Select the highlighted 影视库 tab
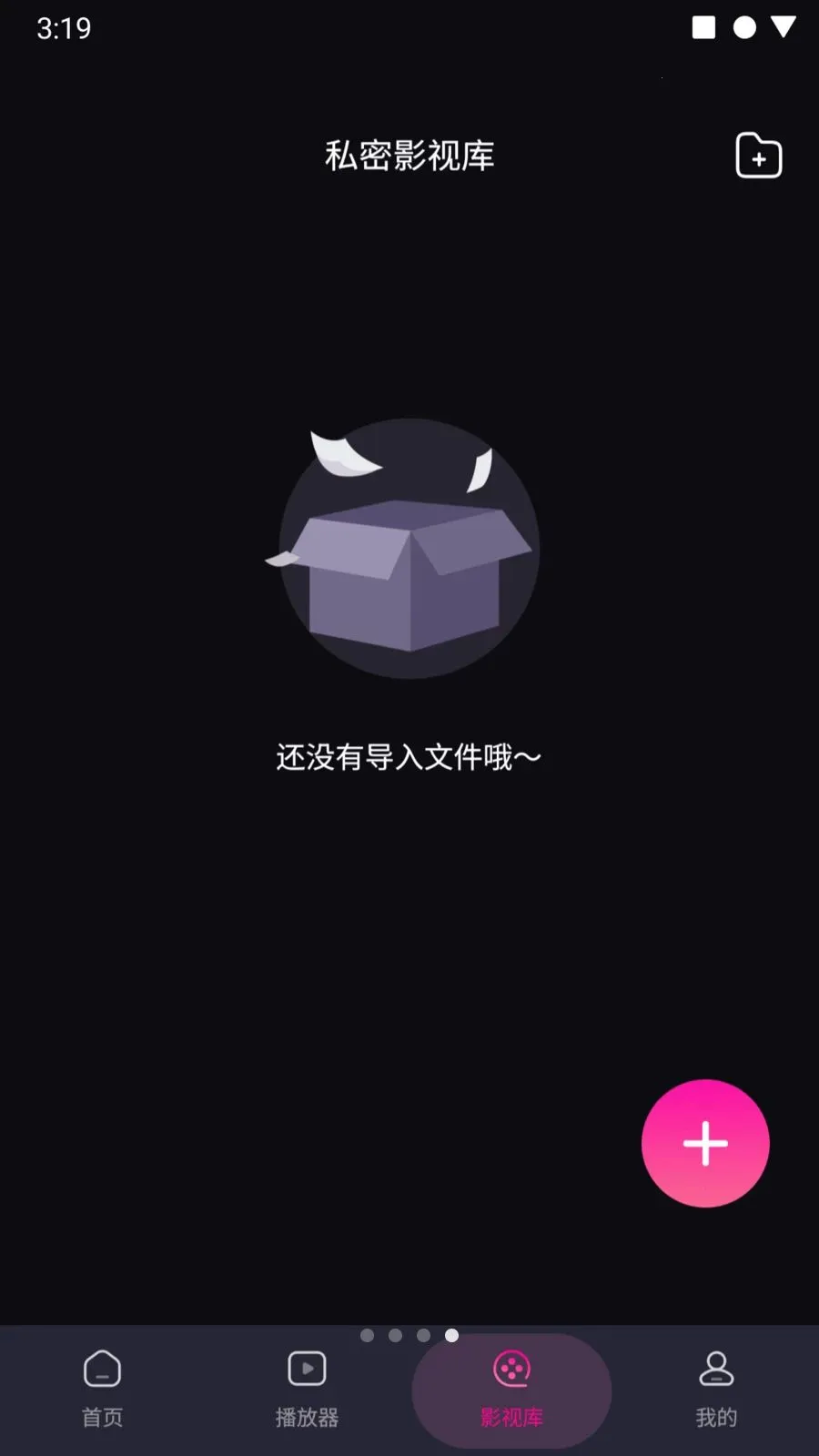The image size is (819, 1456). click(511, 1390)
